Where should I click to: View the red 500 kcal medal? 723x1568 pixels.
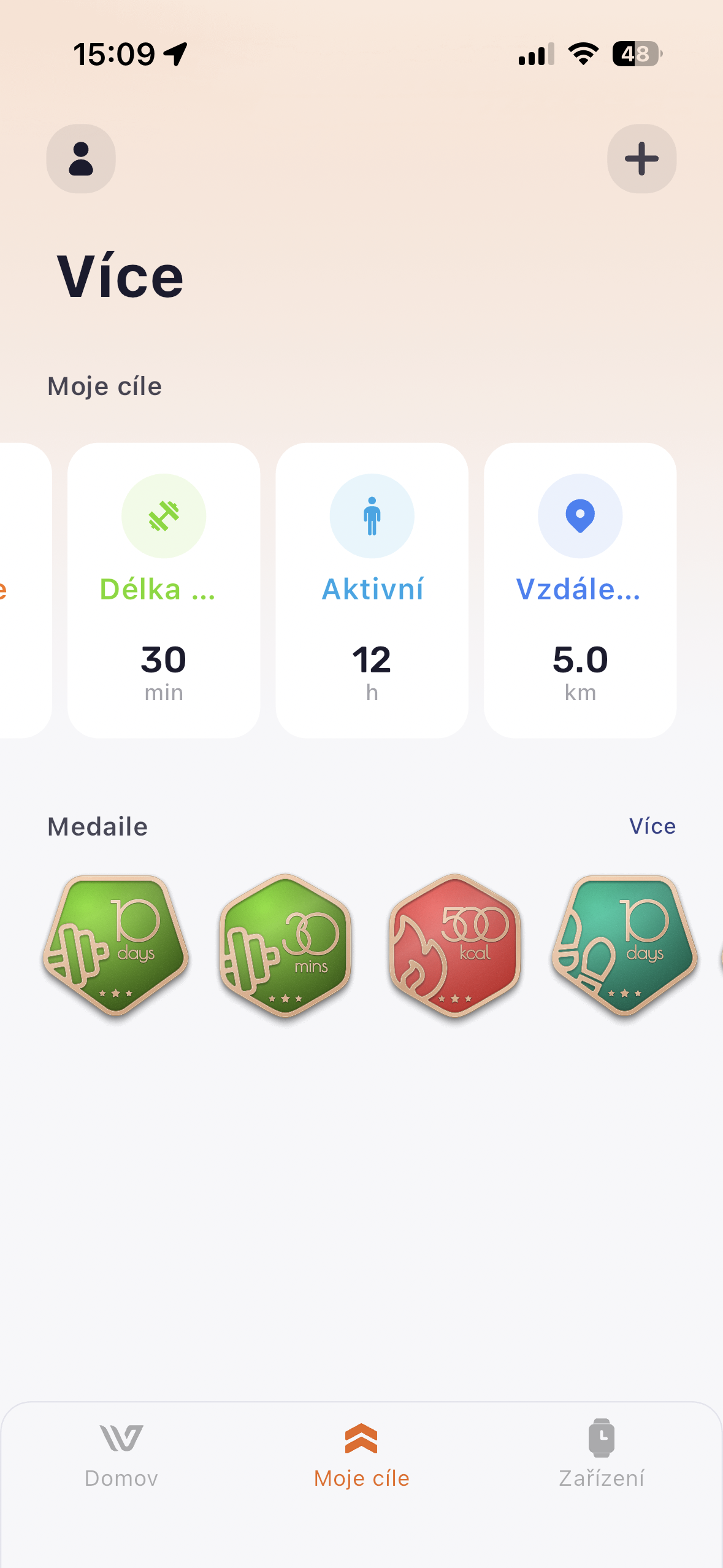tap(454, 945)
